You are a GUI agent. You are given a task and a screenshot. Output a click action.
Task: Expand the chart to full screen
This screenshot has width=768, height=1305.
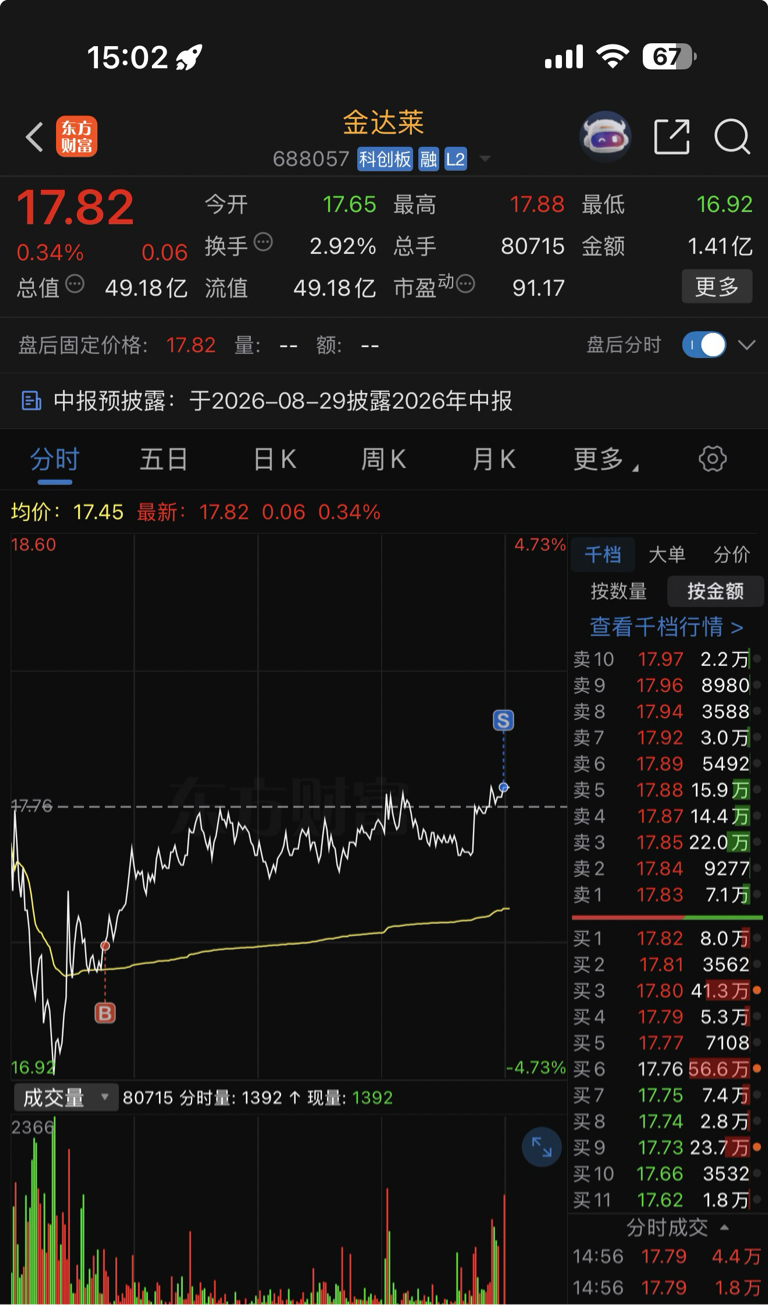point(542,1147)
